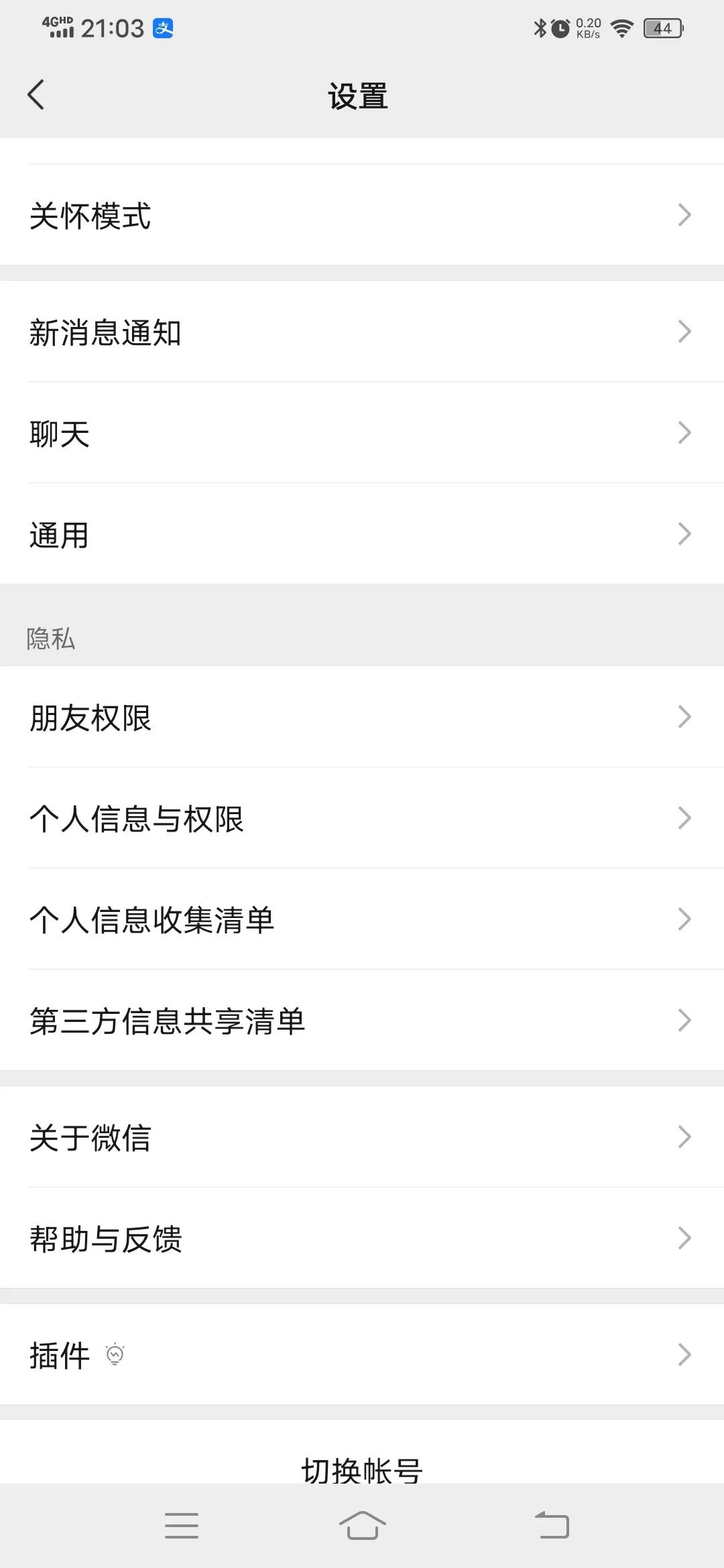724x1568 pixels.
Task: Tap the home button in the navigation bar
Action: pos(362,1526)
